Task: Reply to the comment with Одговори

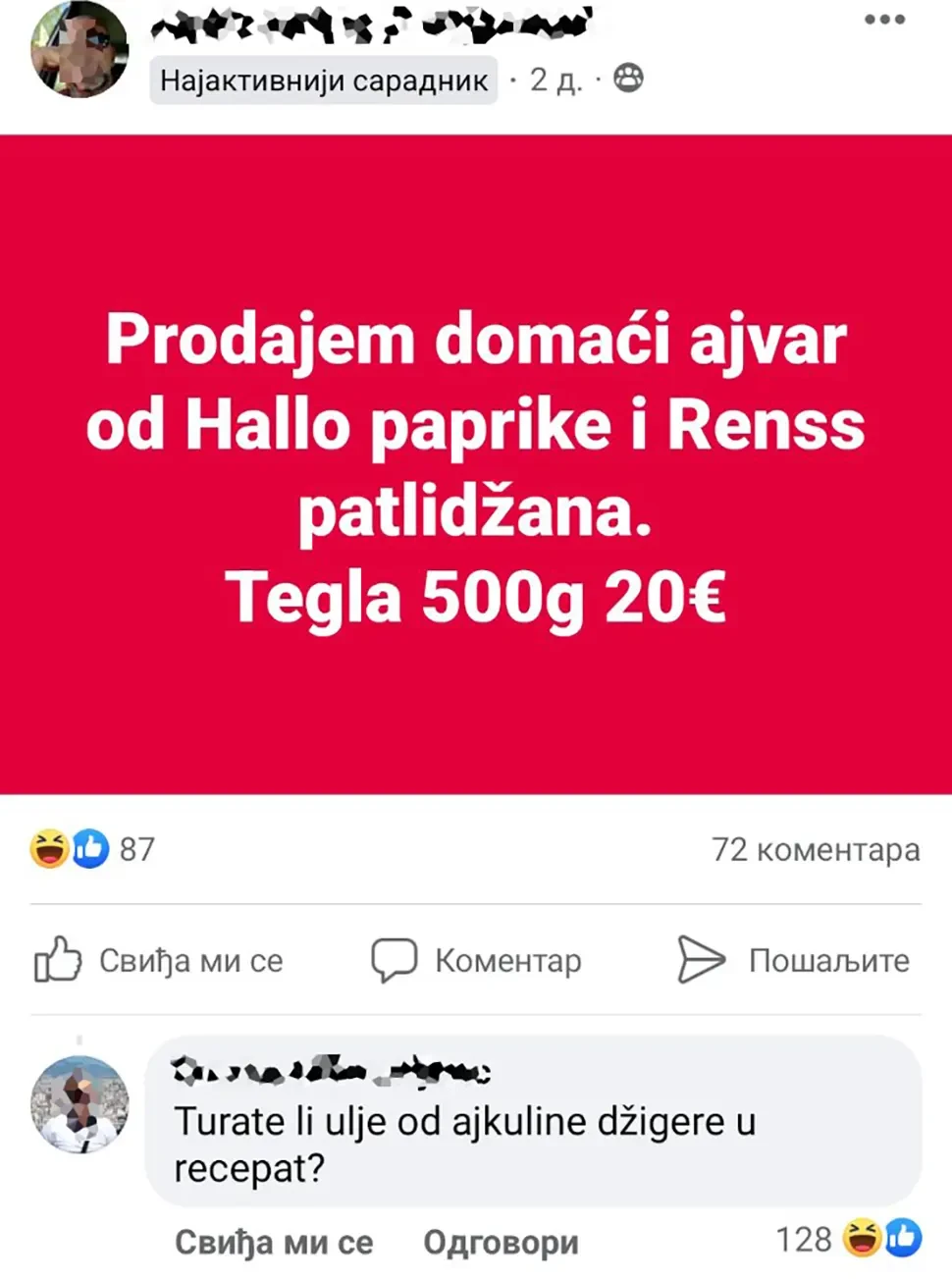Action: coord(501,1243)
